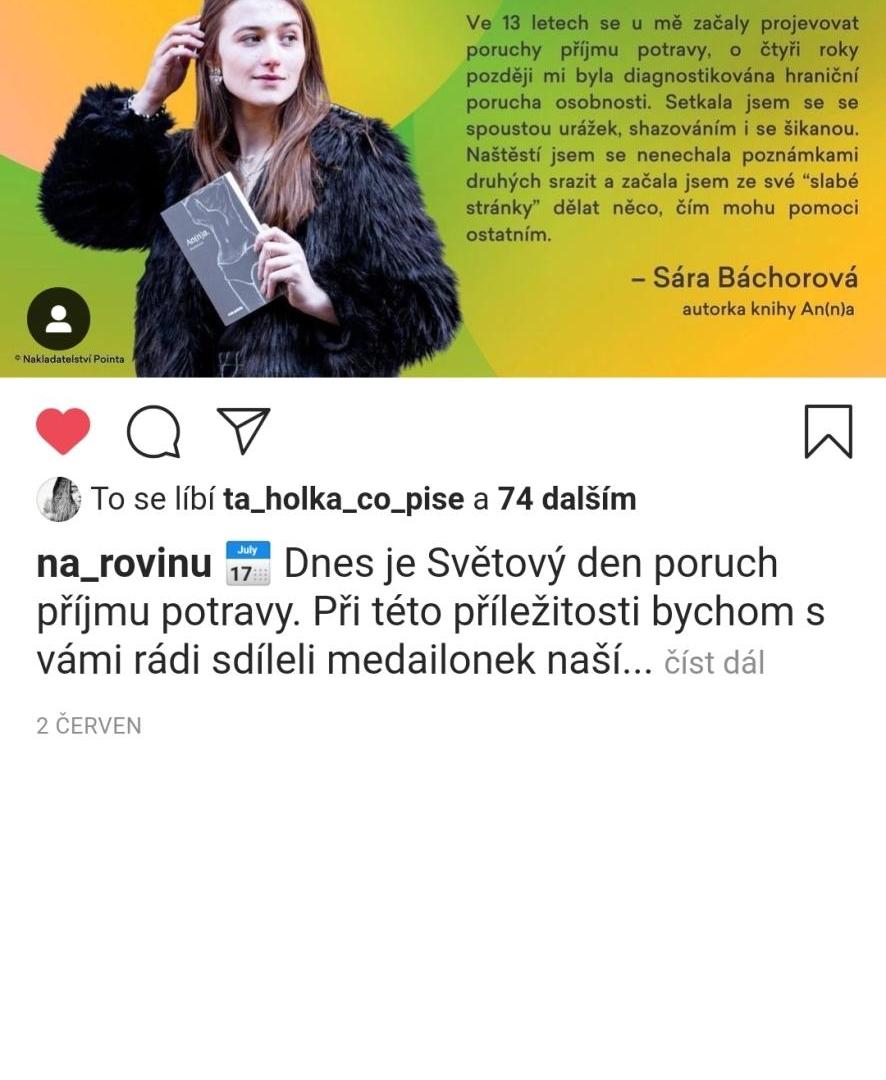Unlike the post via the red heart
The height and width of the screenshot is (1080, 886).
(x=63, y=432)
